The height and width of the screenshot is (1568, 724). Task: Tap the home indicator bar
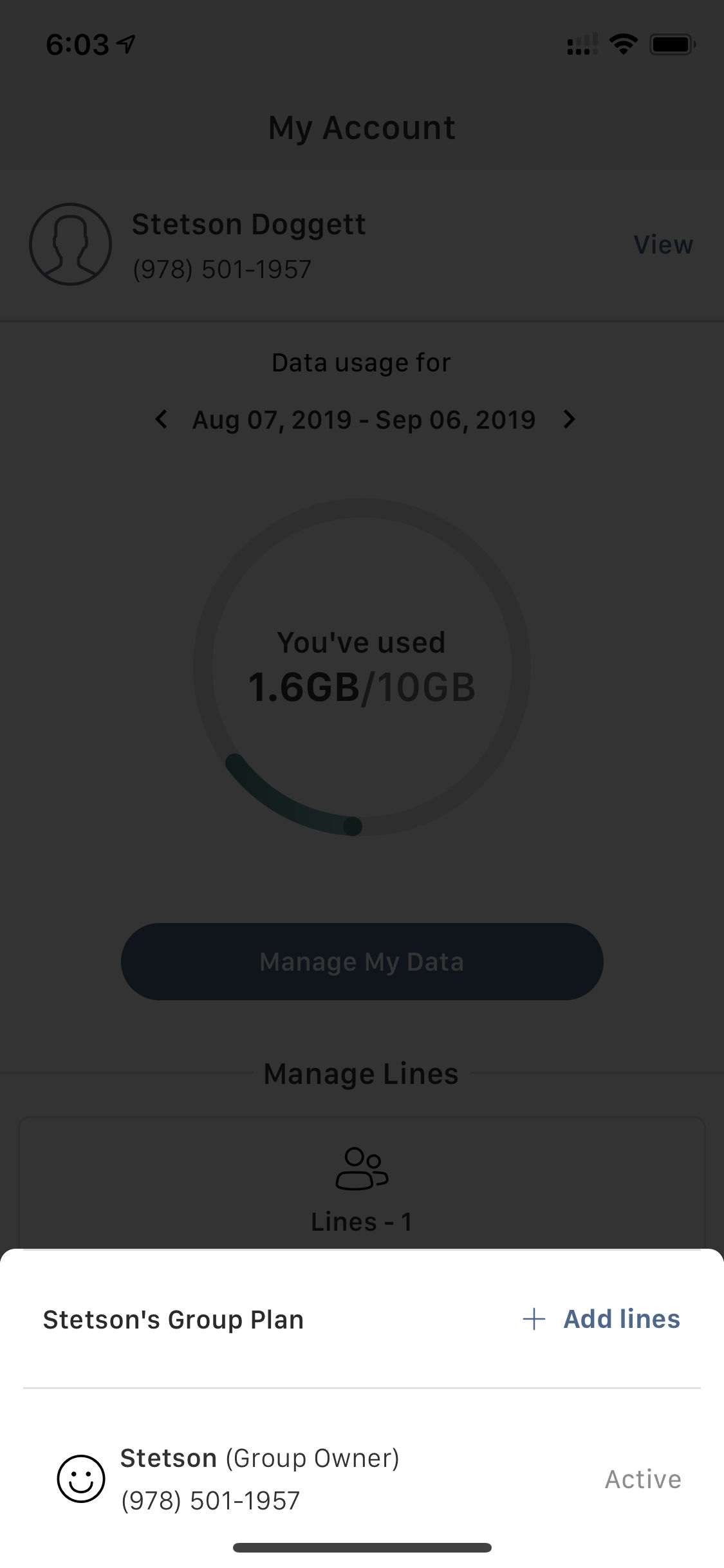pos(362,1547)
